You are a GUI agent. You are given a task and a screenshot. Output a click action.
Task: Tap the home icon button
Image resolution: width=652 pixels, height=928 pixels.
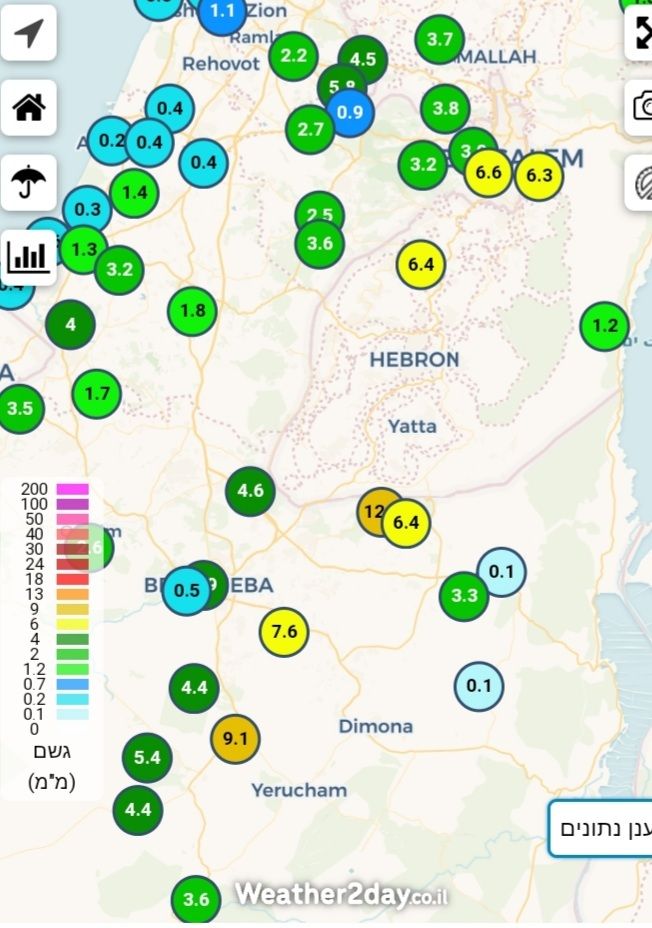pos(28,108)
